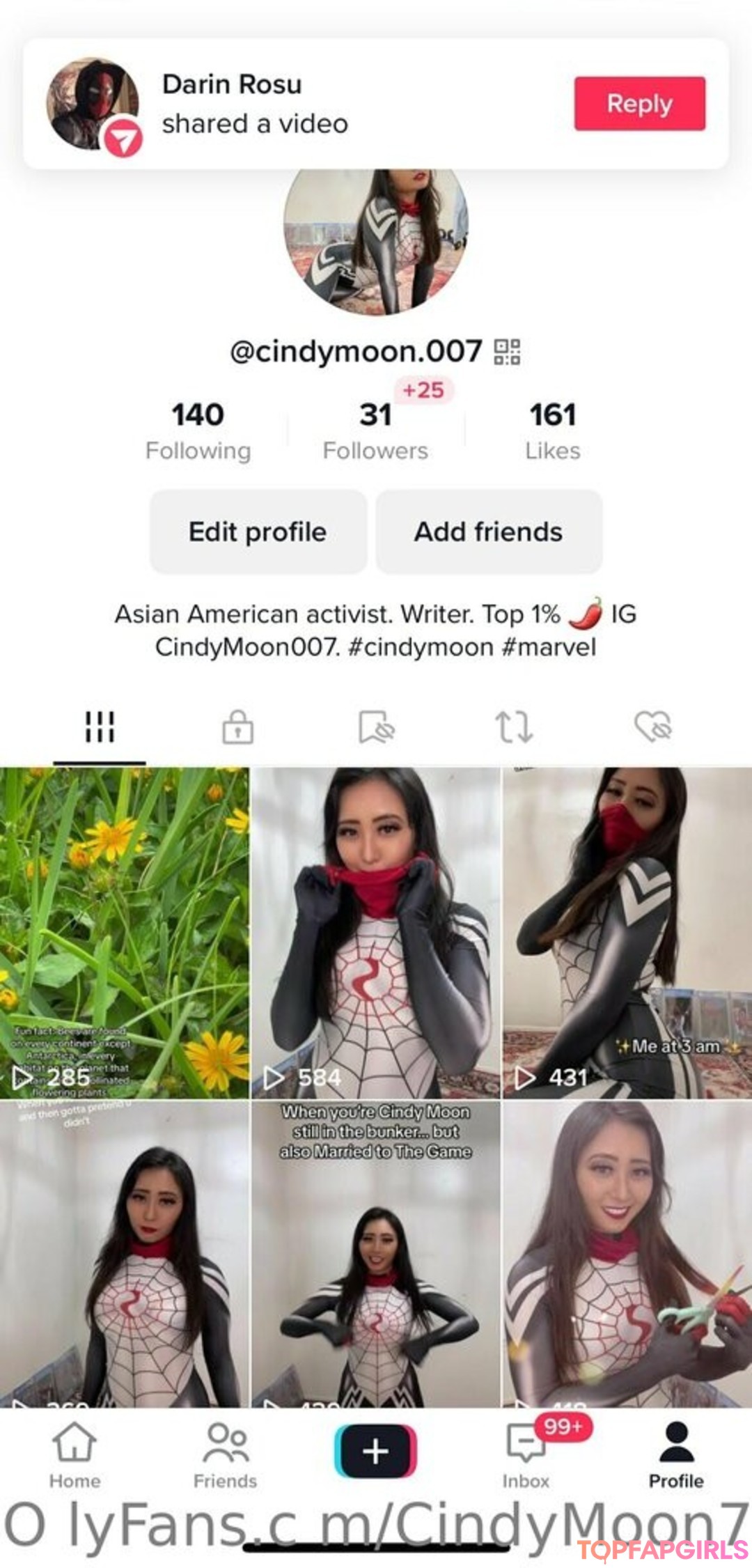
Task: Open the 'Cindy Moon still in the bunker' video
Action: click(375, 1252)
